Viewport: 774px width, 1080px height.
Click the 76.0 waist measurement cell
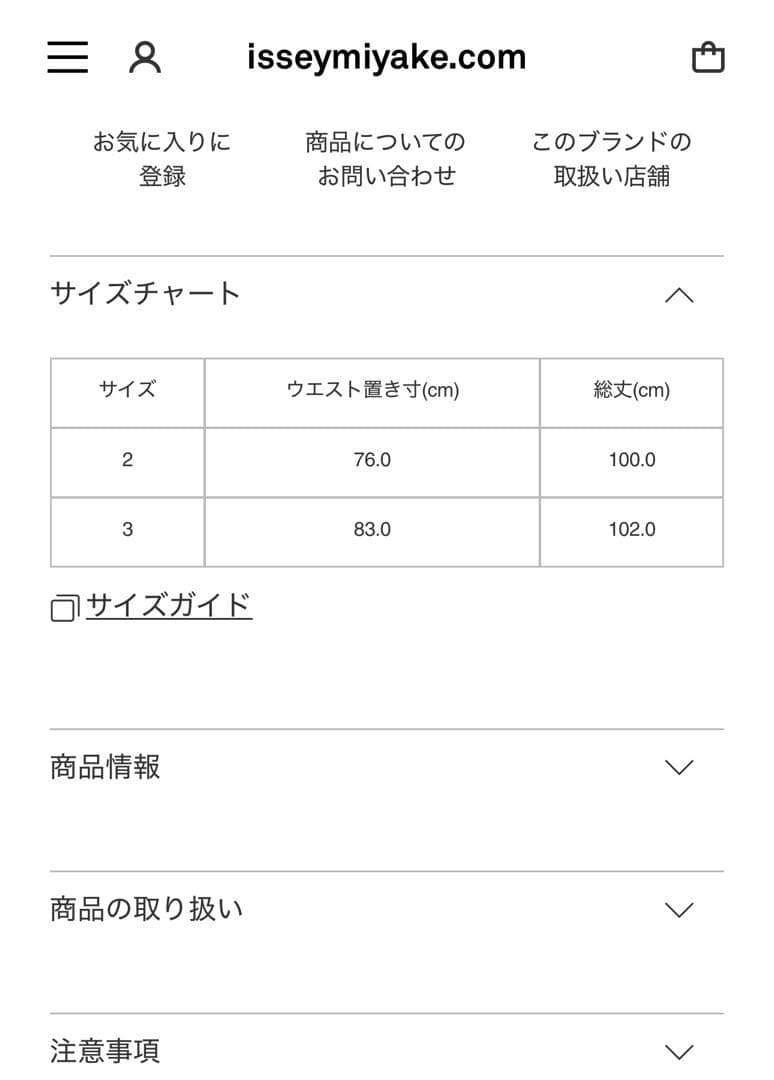tap(371, 461)
